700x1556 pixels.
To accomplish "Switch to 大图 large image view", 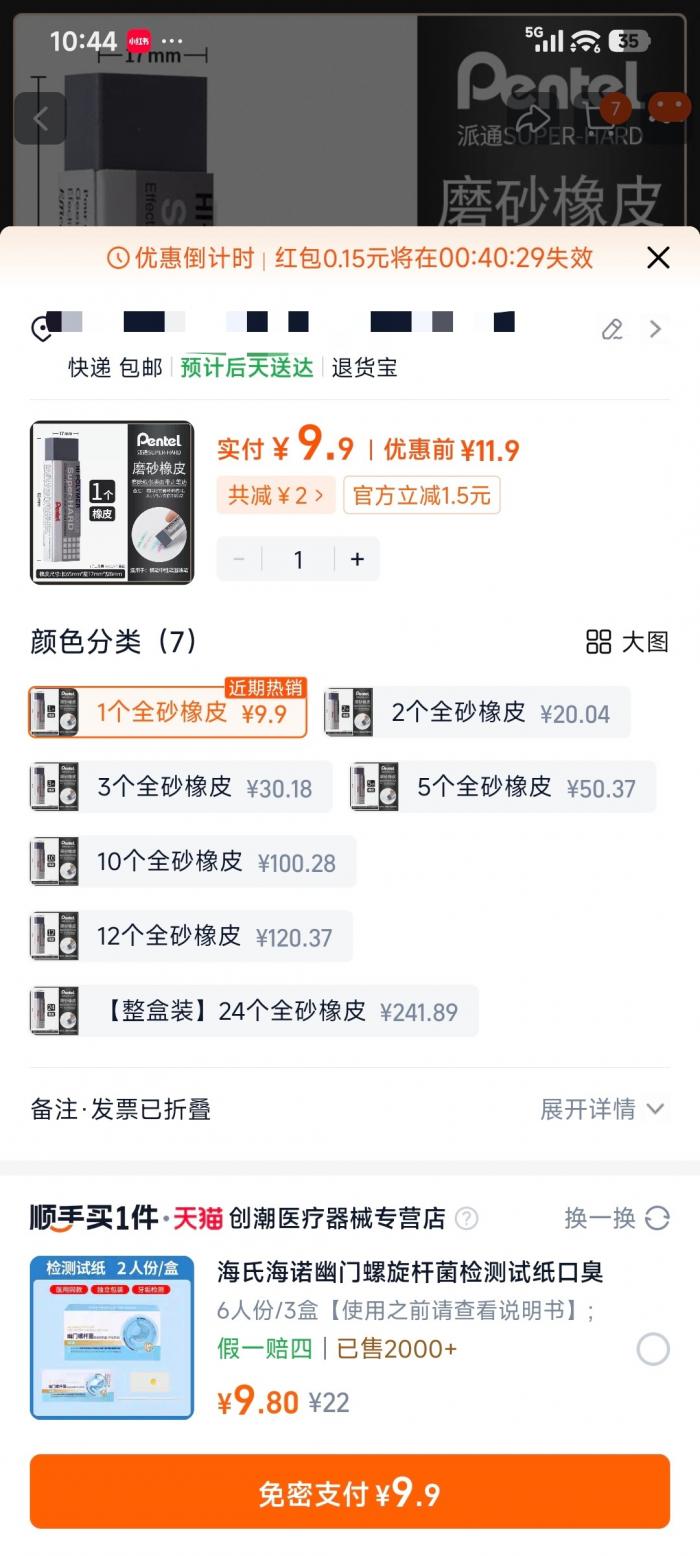I will point(627,642).
